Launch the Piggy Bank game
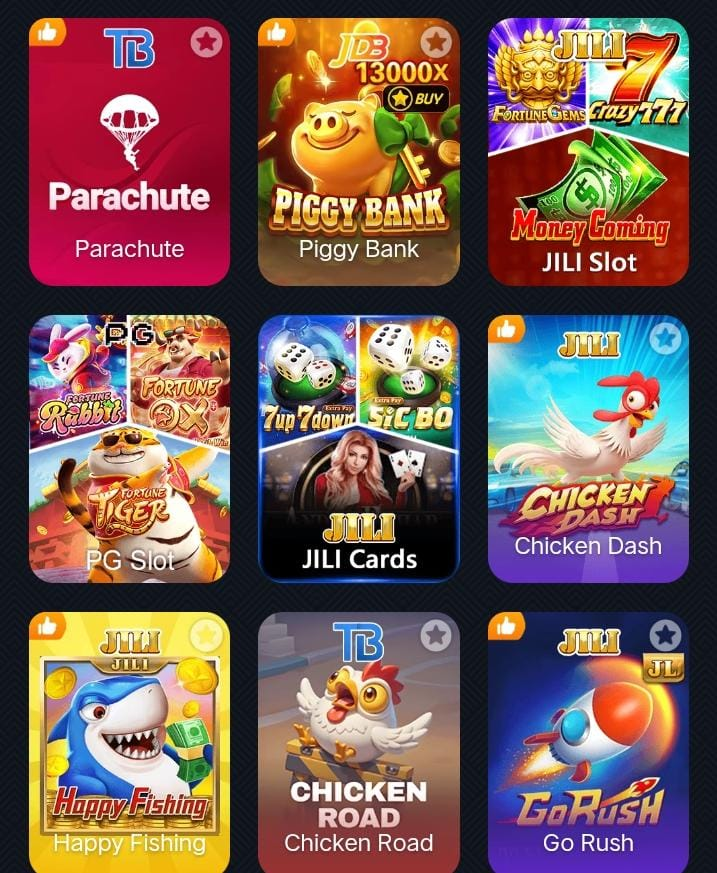Screen dimensions: 717x873 point(358,170)
